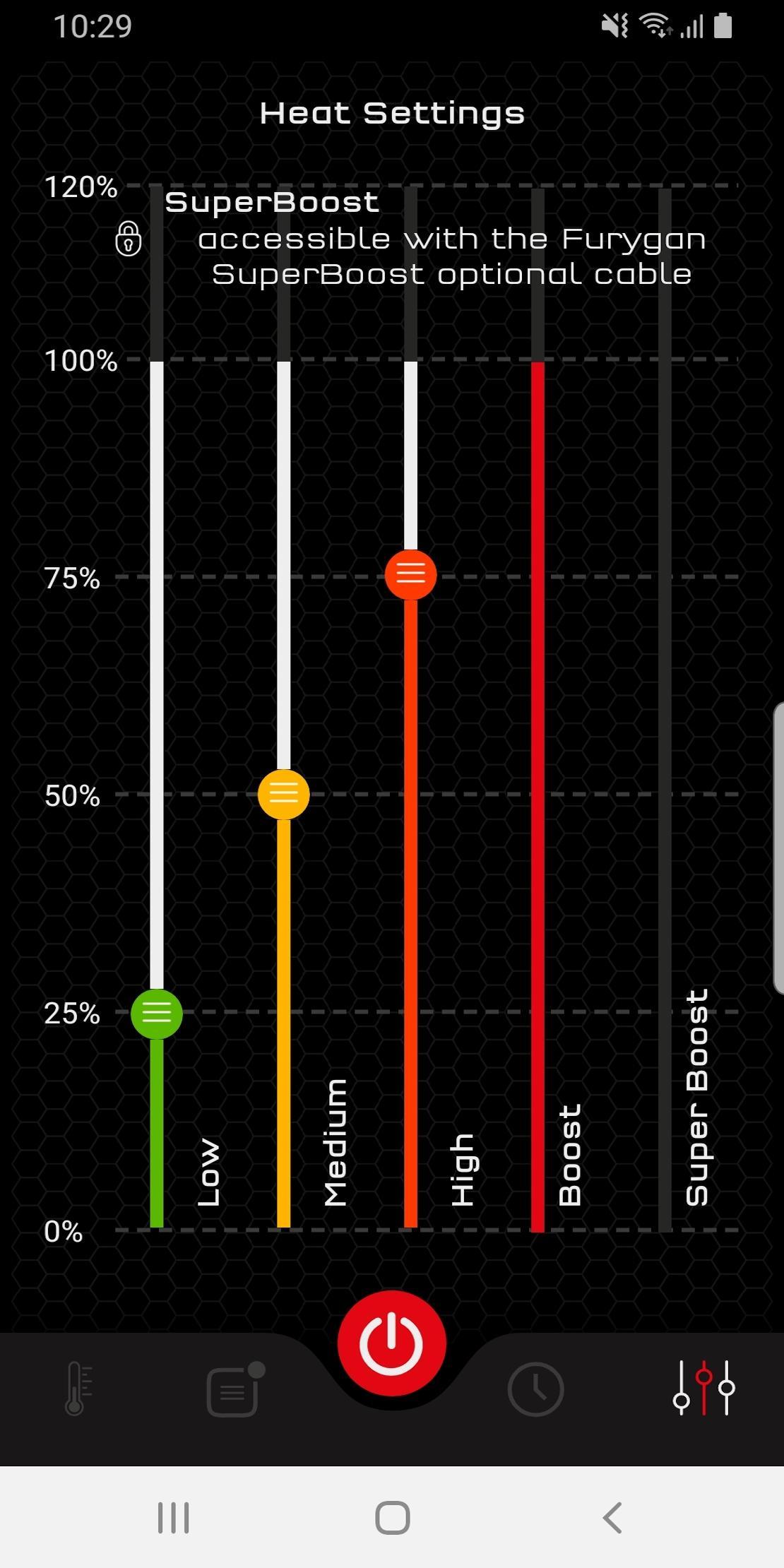Viewport: 784px width, 1568px height.
Task: Tap the yellow Medium heat slider handle
Action: coord(284,794)
